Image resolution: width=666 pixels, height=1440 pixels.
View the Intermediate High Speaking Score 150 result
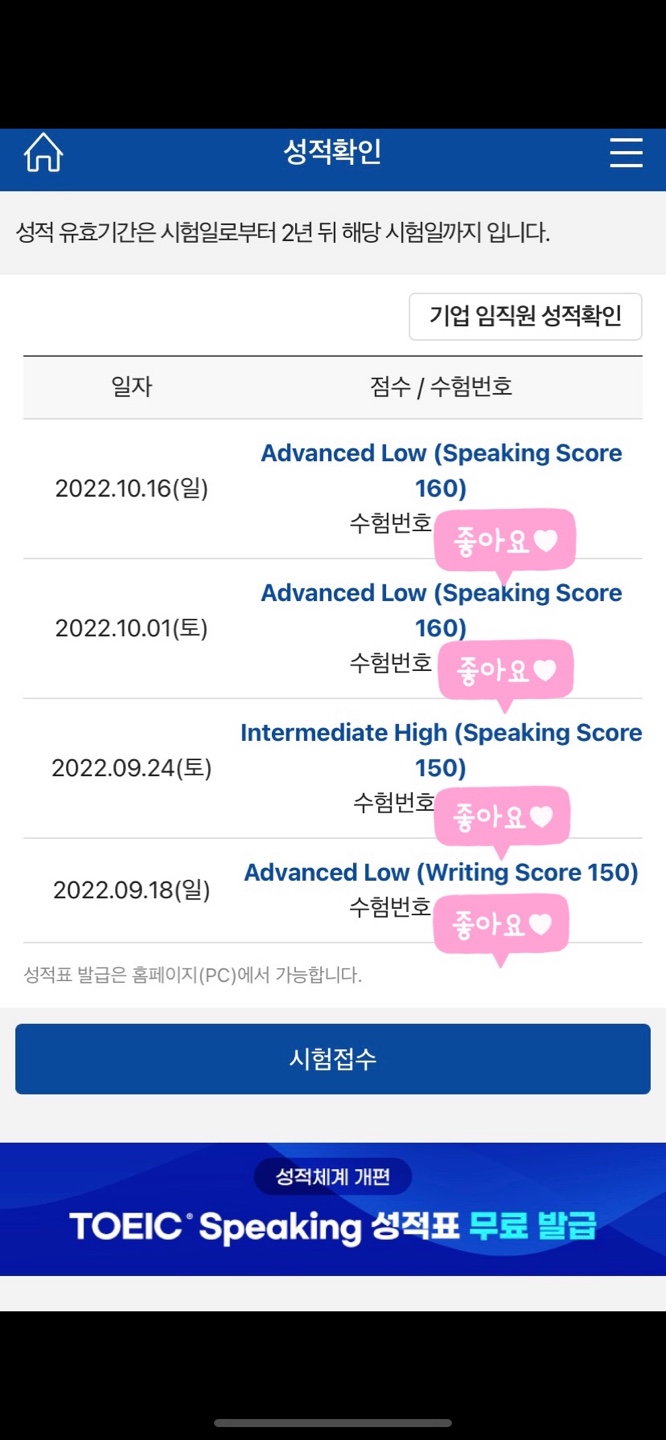[x=441, y=750]
